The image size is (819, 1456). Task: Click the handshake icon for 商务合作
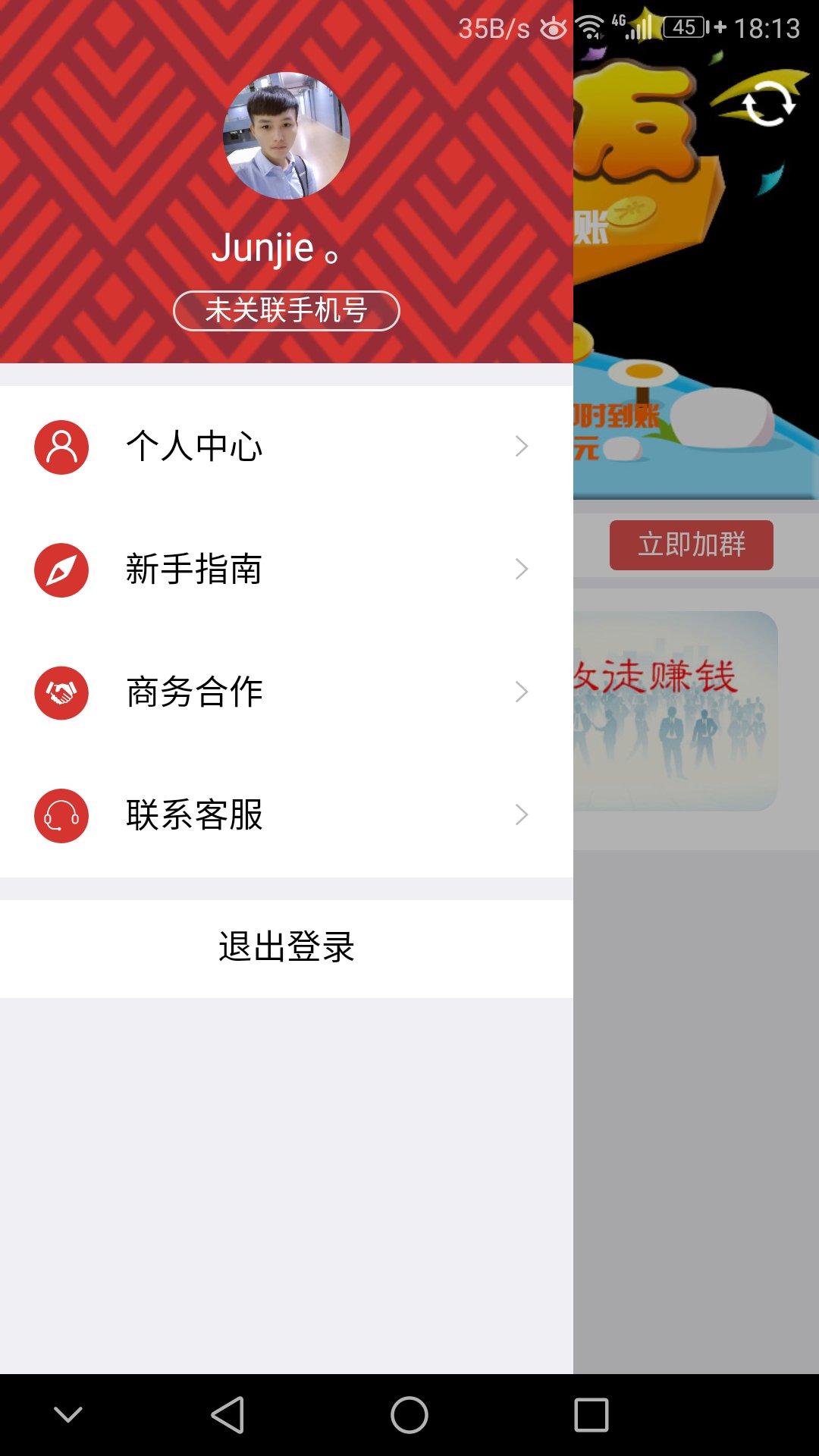[x=61, y=692]
